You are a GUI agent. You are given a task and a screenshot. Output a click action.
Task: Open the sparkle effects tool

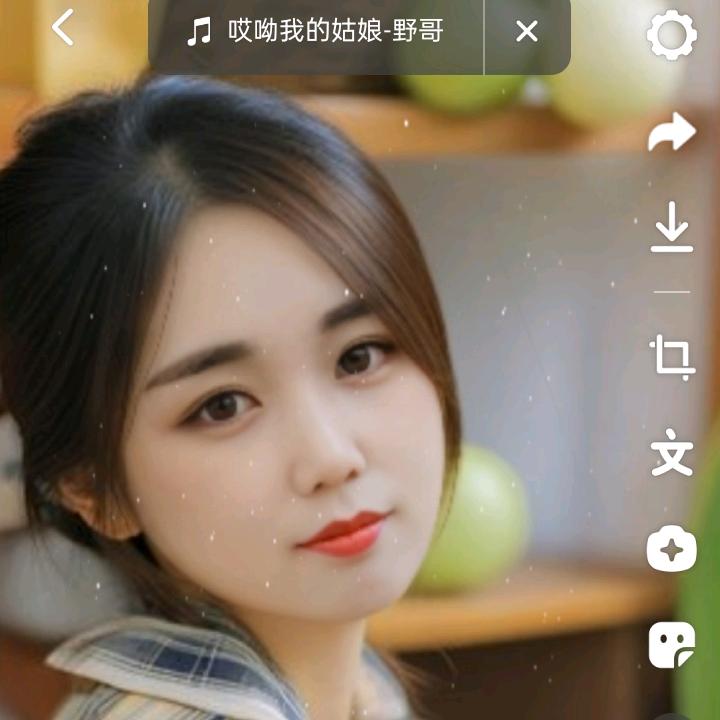(671, 549)
